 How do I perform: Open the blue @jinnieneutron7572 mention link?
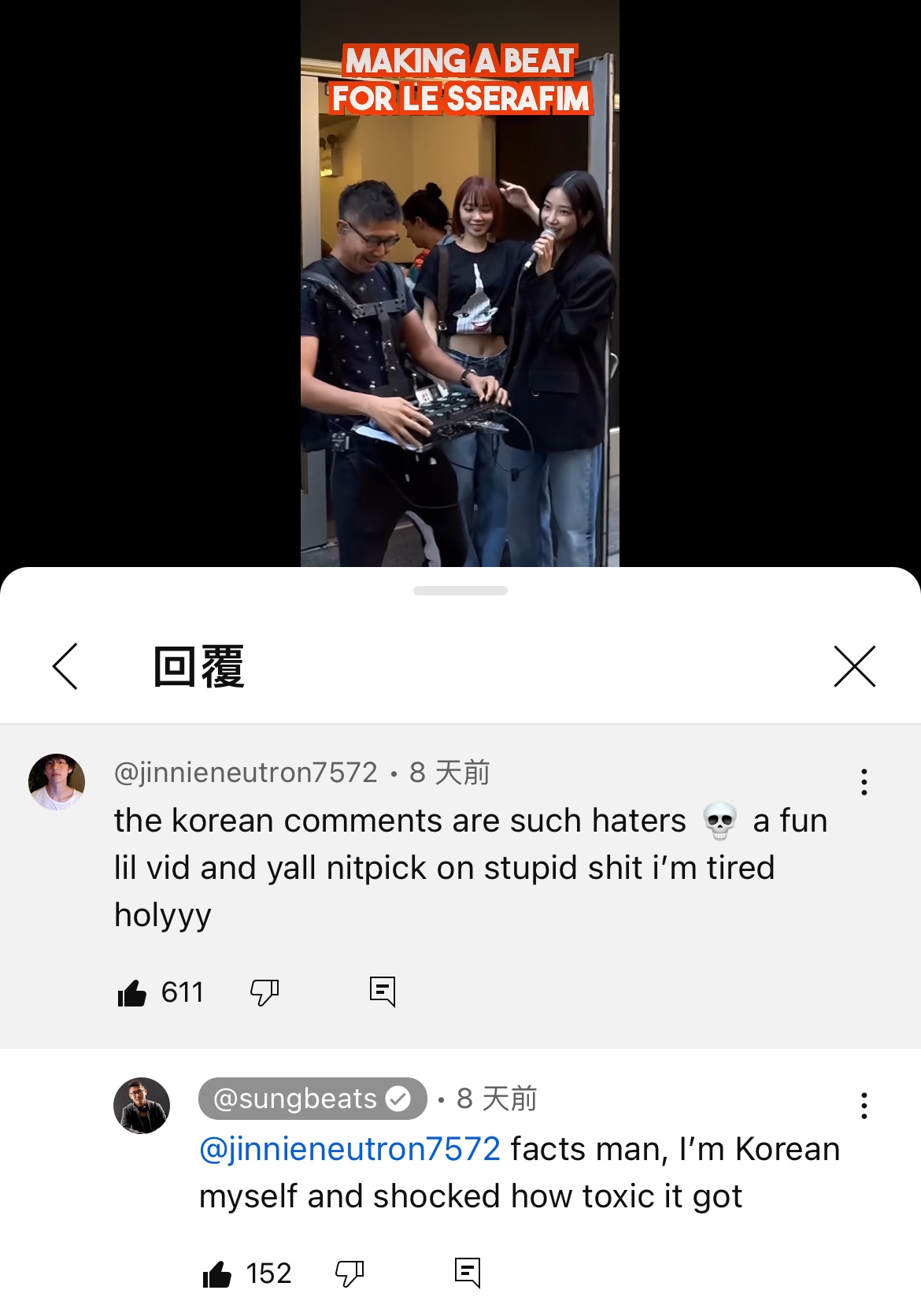point(350,1149)
